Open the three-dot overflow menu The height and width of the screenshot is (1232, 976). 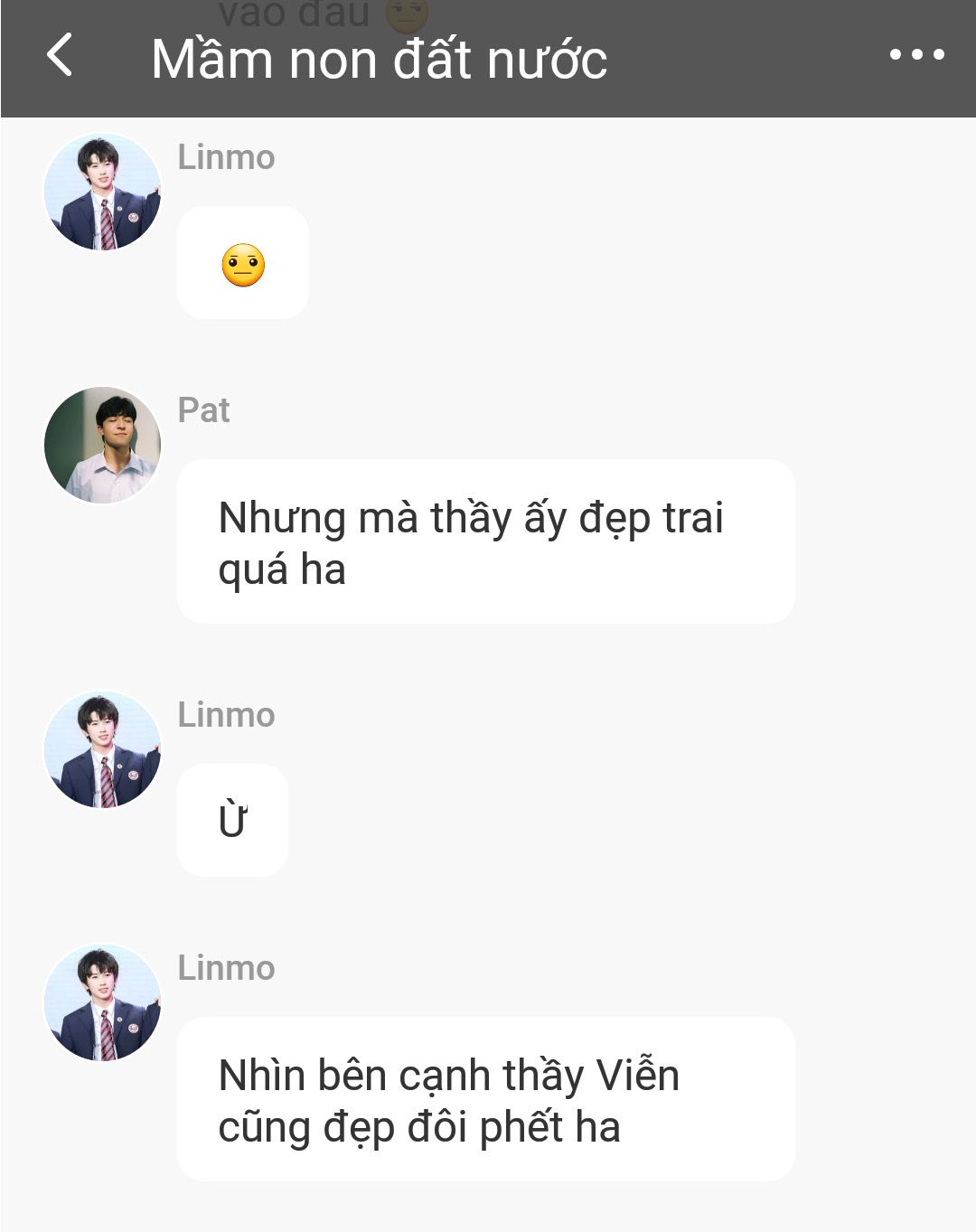pos(916,55)
